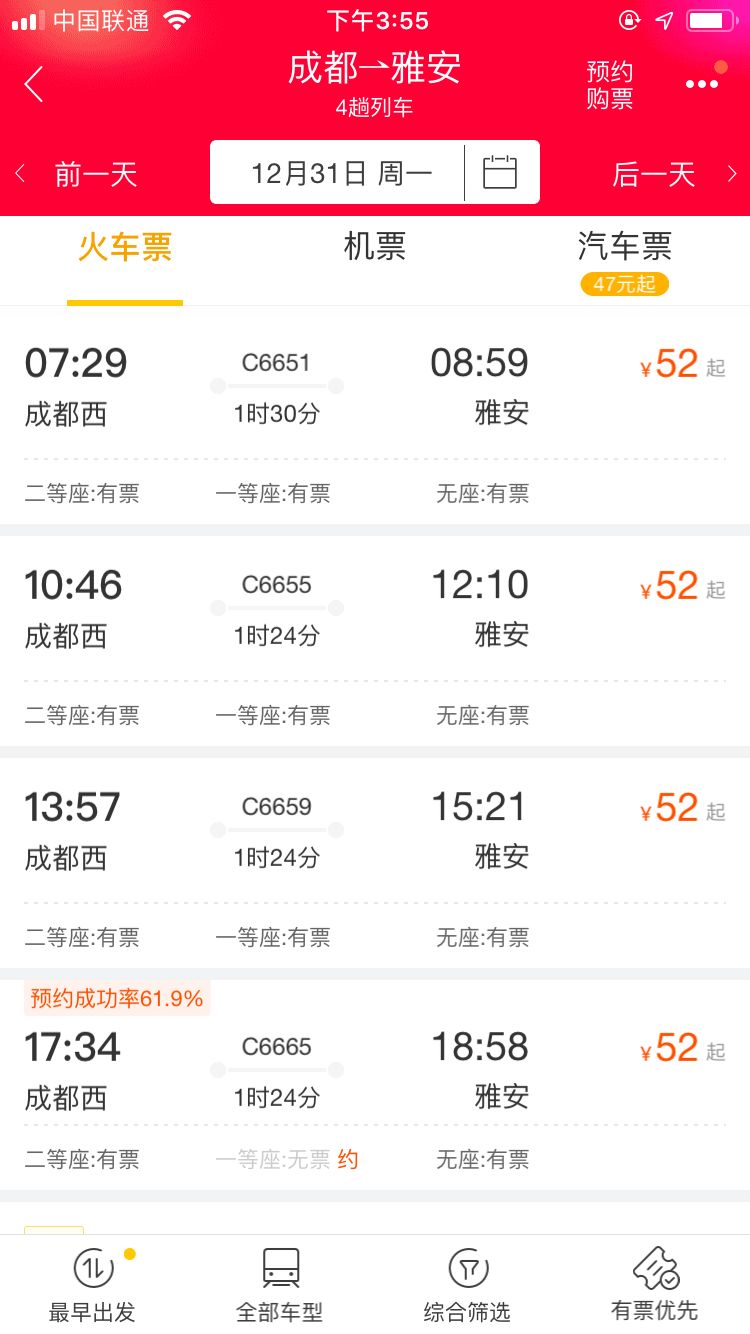Go to the previous day (前一天)
Viewport: 750px width, 1334px height.
coord(78,174)
